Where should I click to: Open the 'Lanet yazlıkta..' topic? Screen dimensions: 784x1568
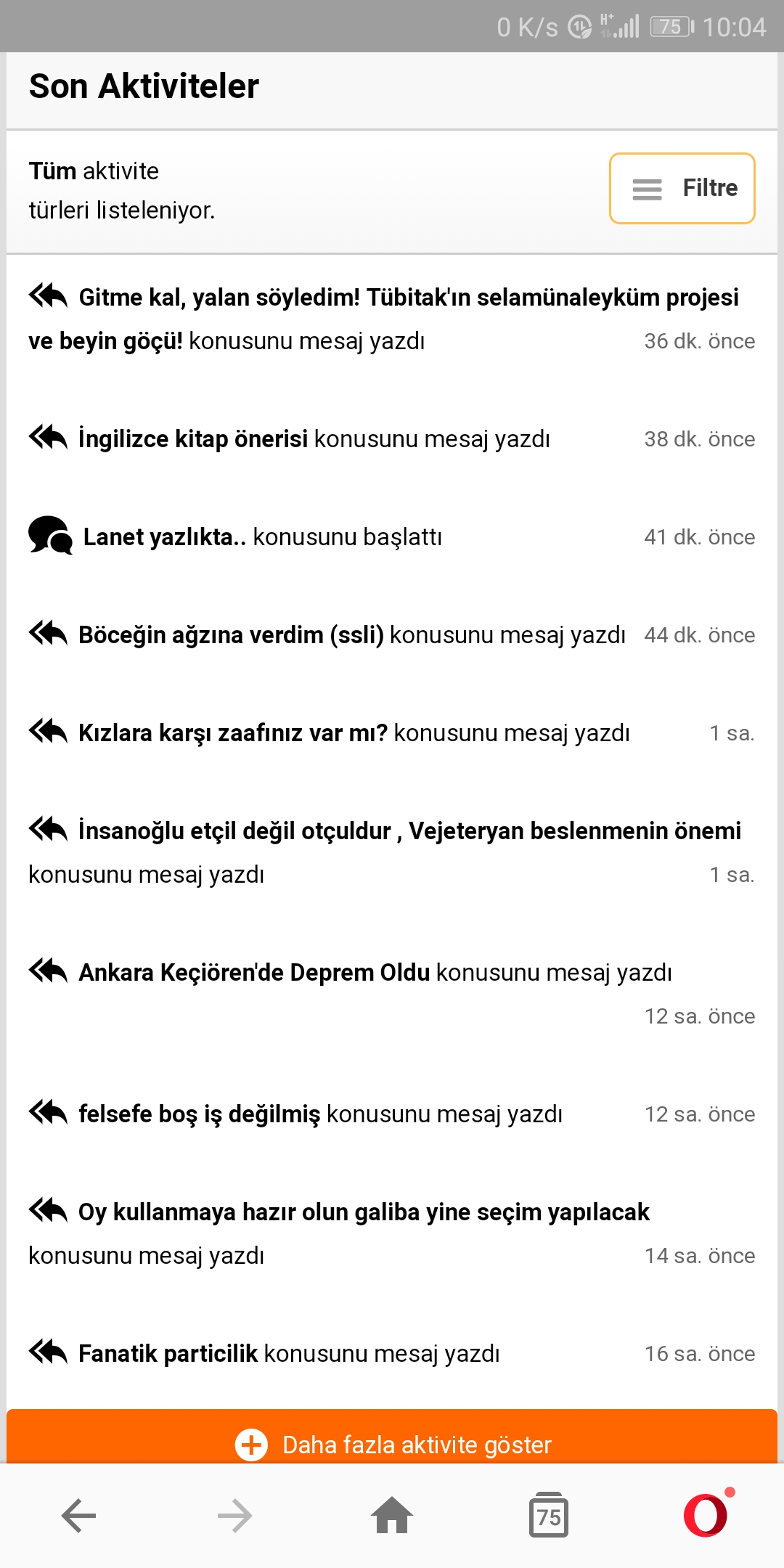point(165,536)
